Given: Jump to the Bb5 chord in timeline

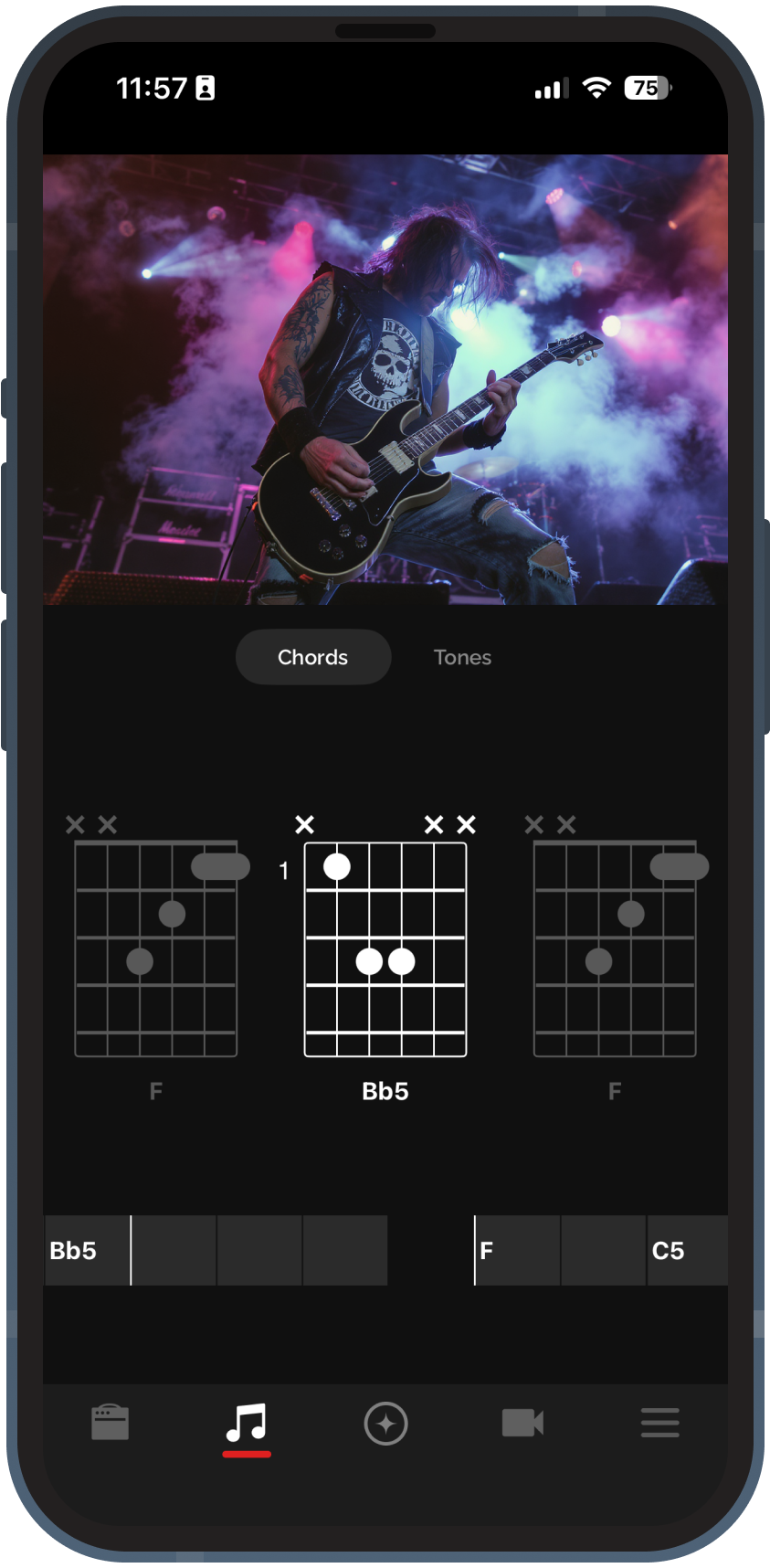Looking at the screenshot, I should pyautogui.click(x=86, y=1250).
